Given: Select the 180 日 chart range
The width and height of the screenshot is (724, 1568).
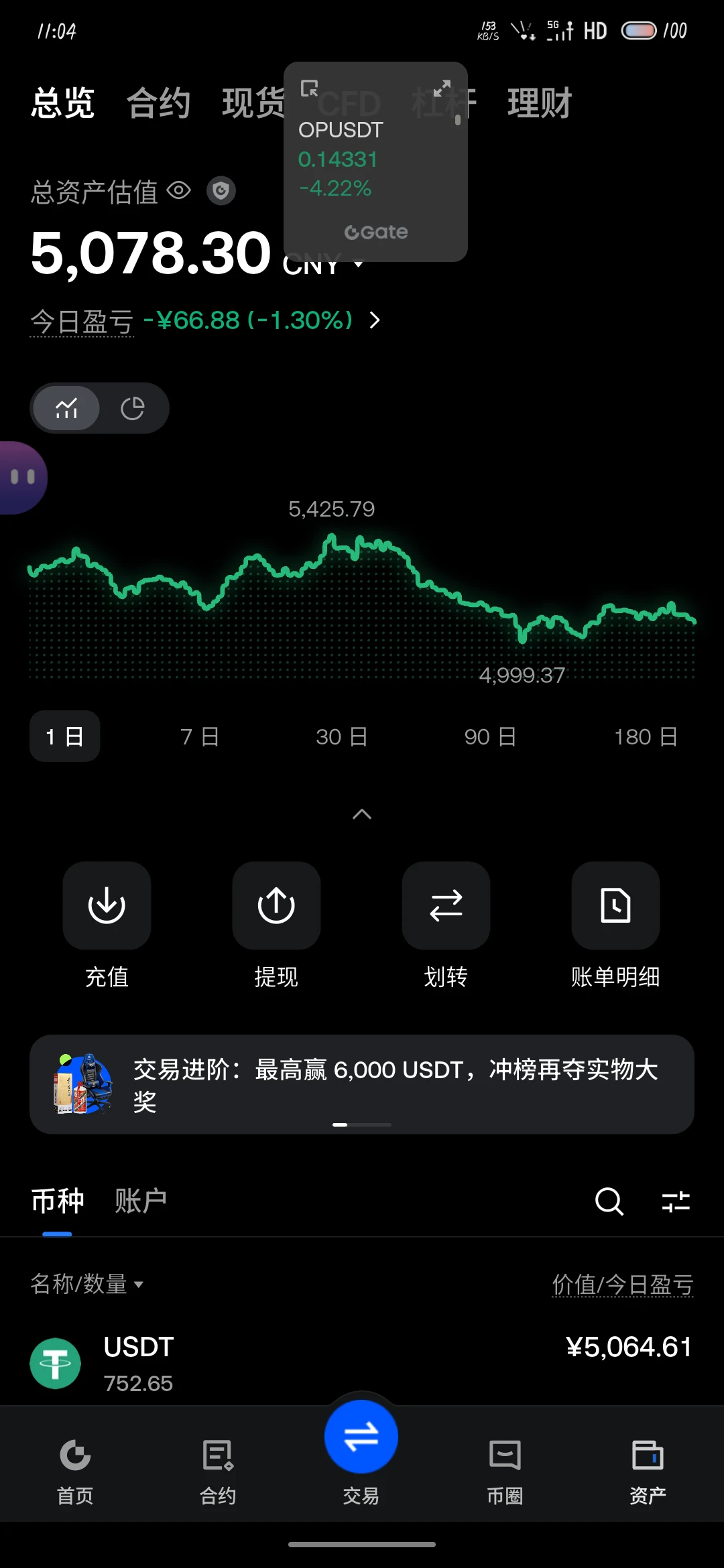Looking at the screenshot, I should pyautogui.click(x=646, y=736).
